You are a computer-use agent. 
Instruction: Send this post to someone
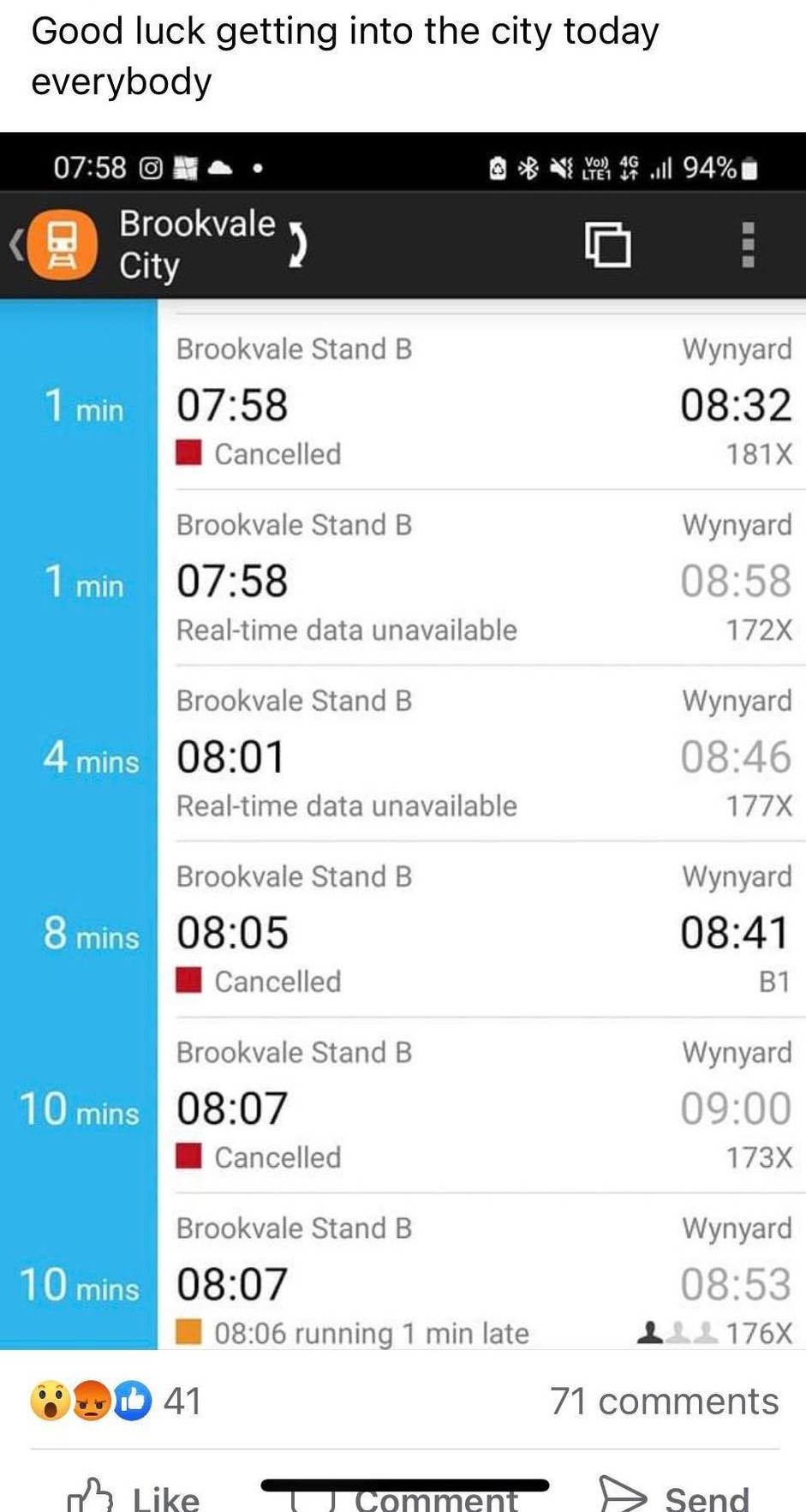click(x=674, y=1496)
